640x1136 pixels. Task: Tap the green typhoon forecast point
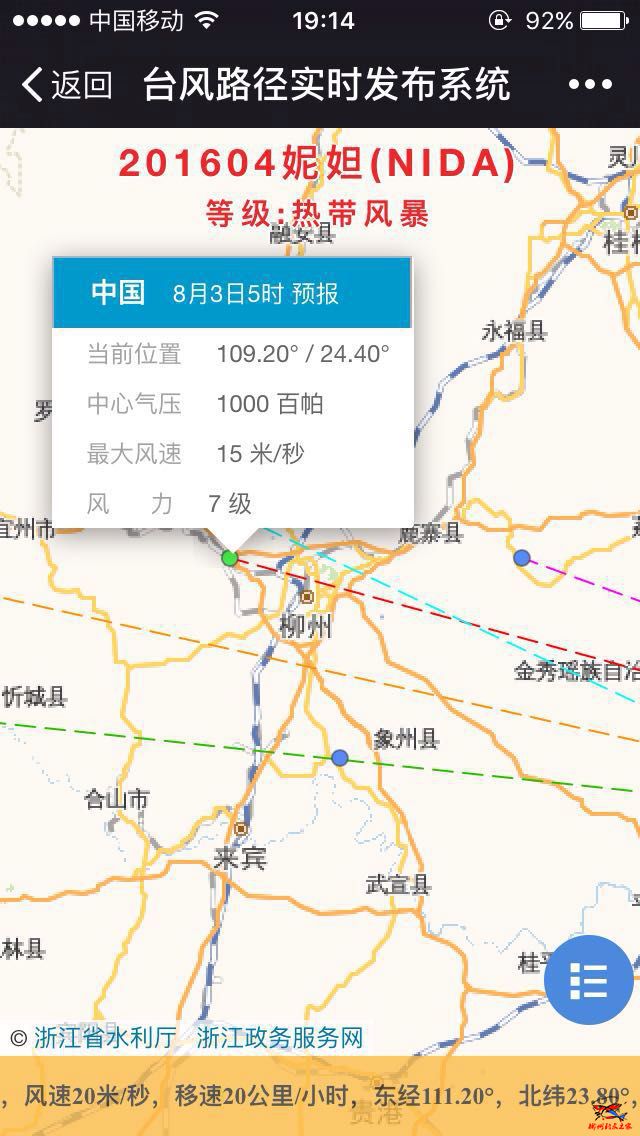click(230, 558)
